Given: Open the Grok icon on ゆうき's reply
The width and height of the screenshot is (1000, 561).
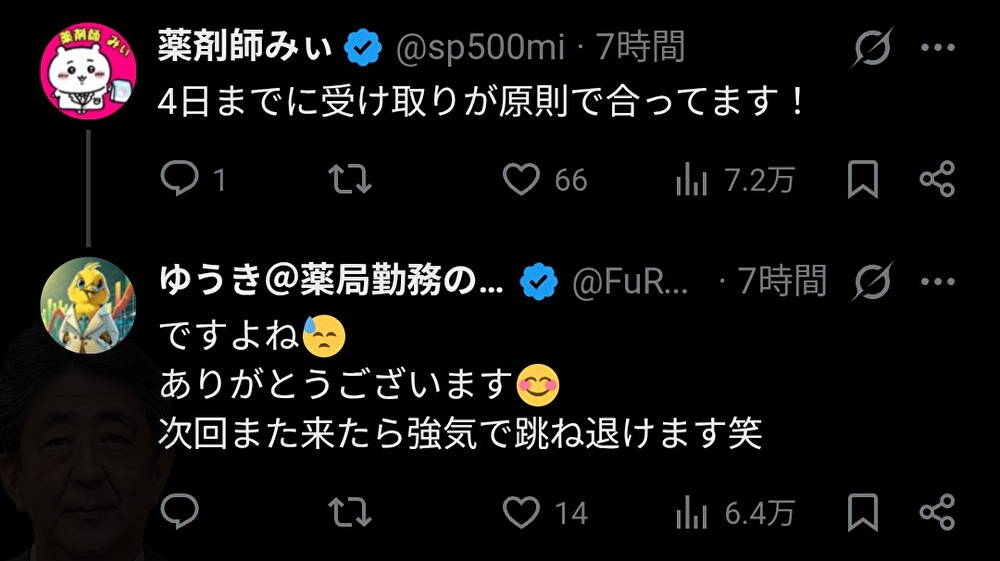Looking at the screenshot, I should [x=872, y=282].
